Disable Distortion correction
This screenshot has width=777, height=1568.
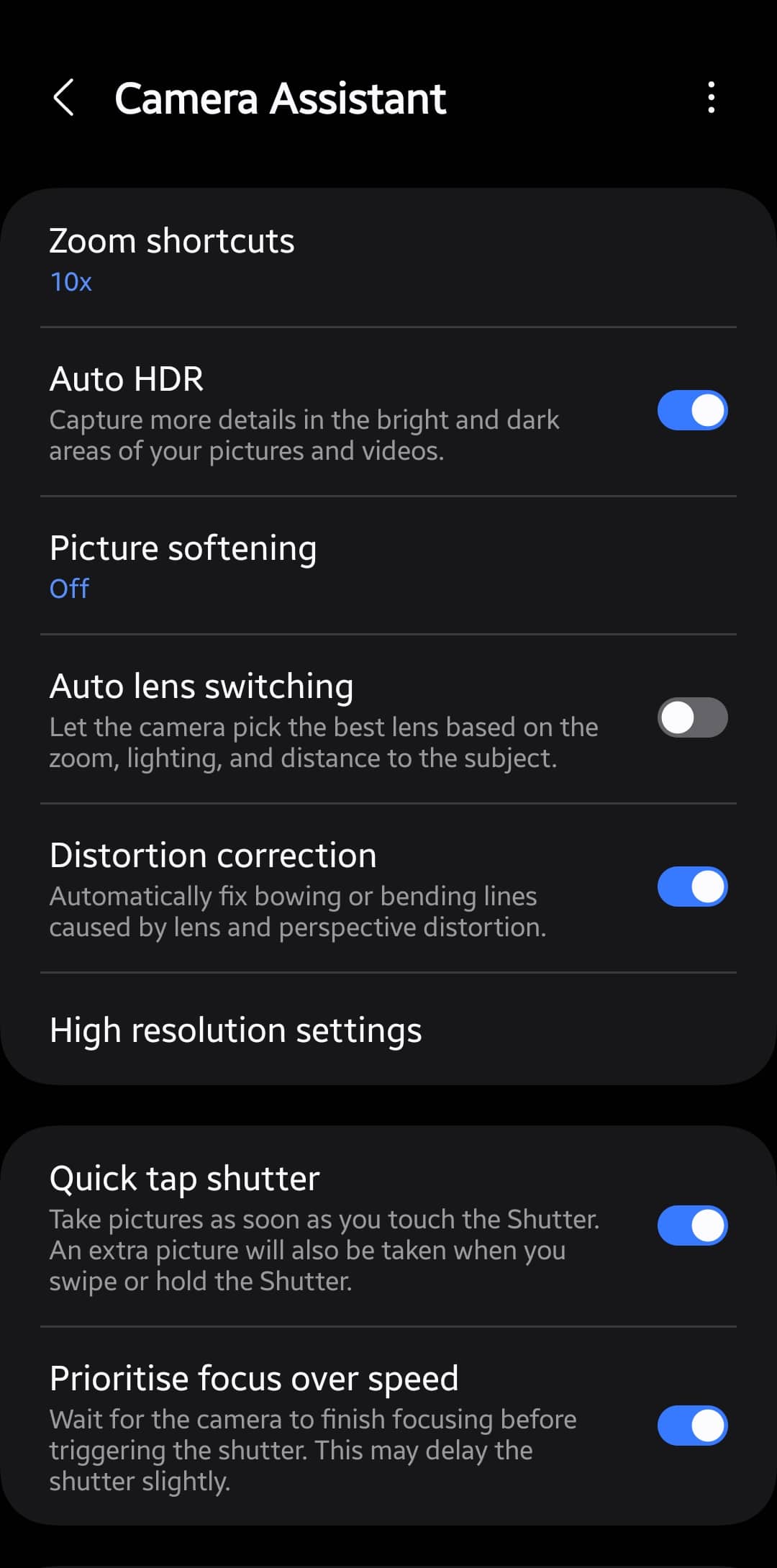click(x=692, y=887)
